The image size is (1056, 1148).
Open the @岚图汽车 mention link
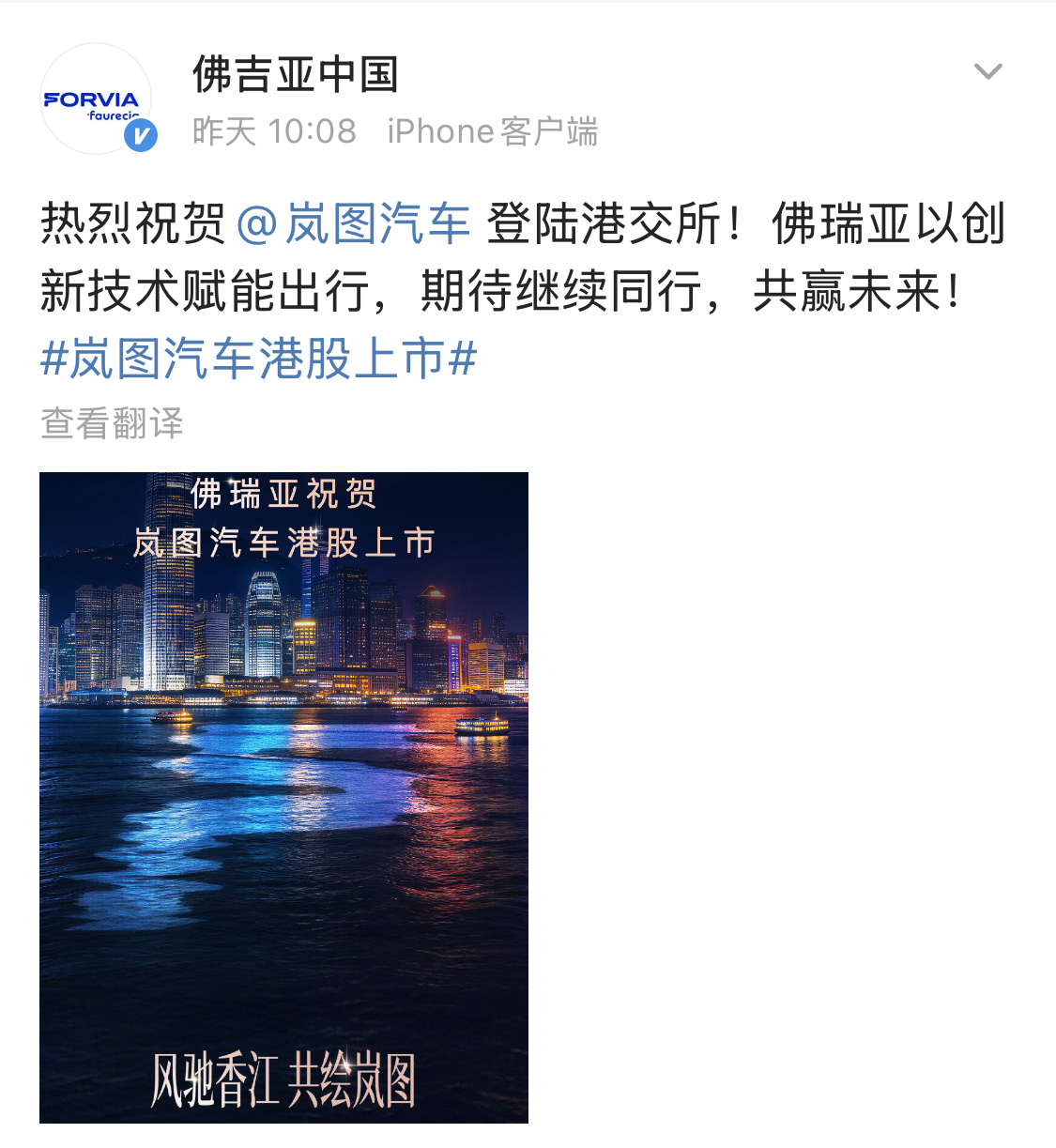pos(353,224)
